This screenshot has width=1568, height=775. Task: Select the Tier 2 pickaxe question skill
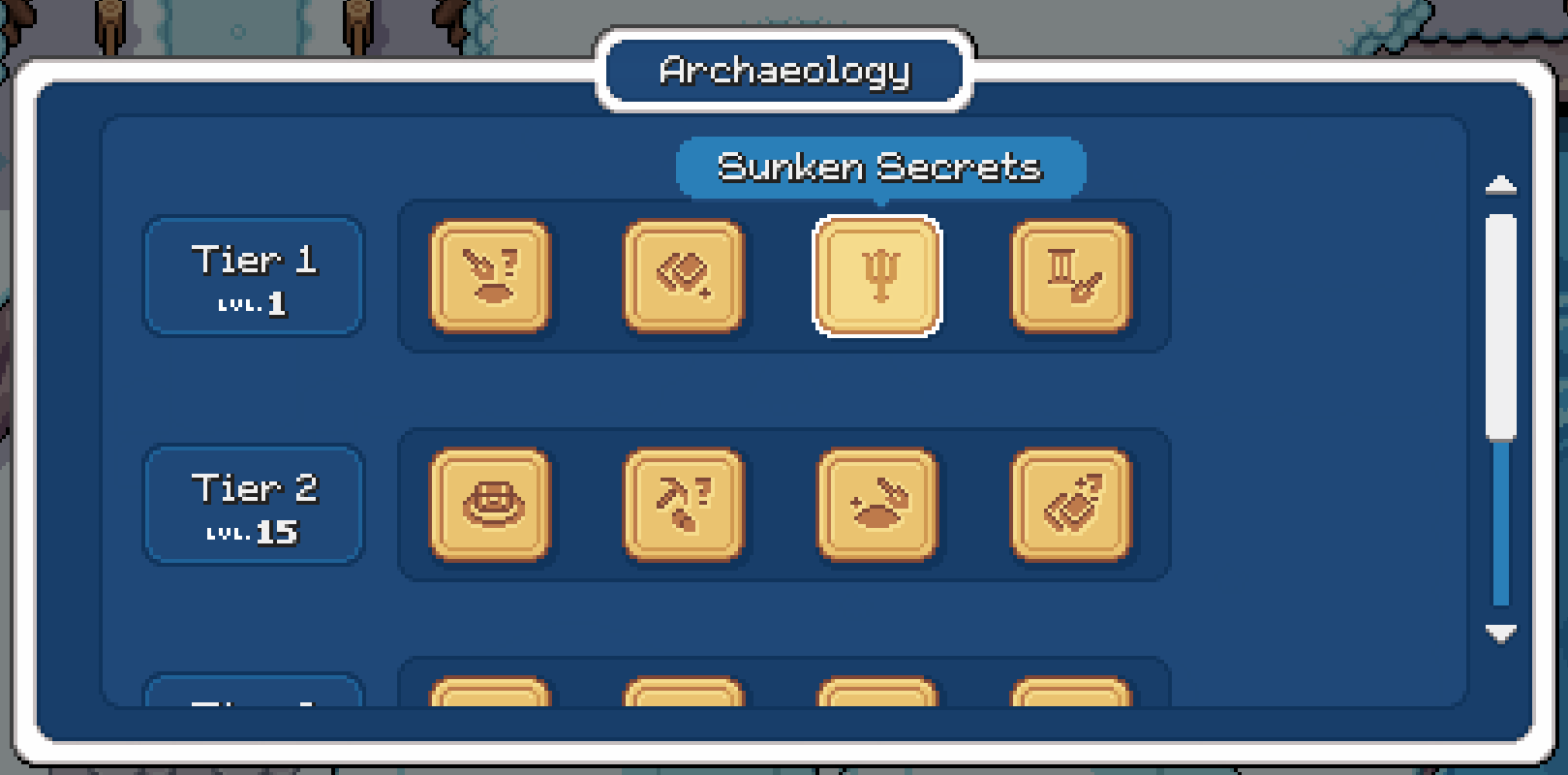[684, 505]
